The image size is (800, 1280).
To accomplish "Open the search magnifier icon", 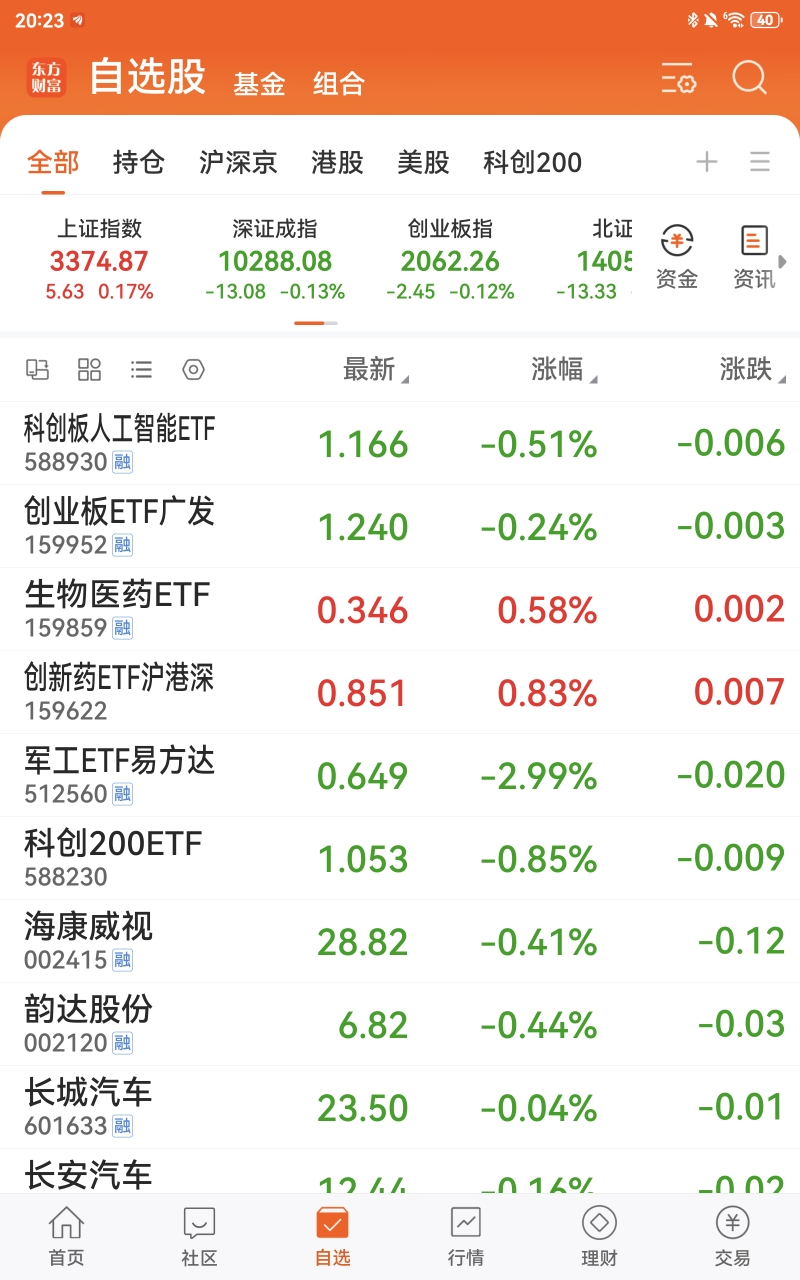I will [x=749, y=77].
